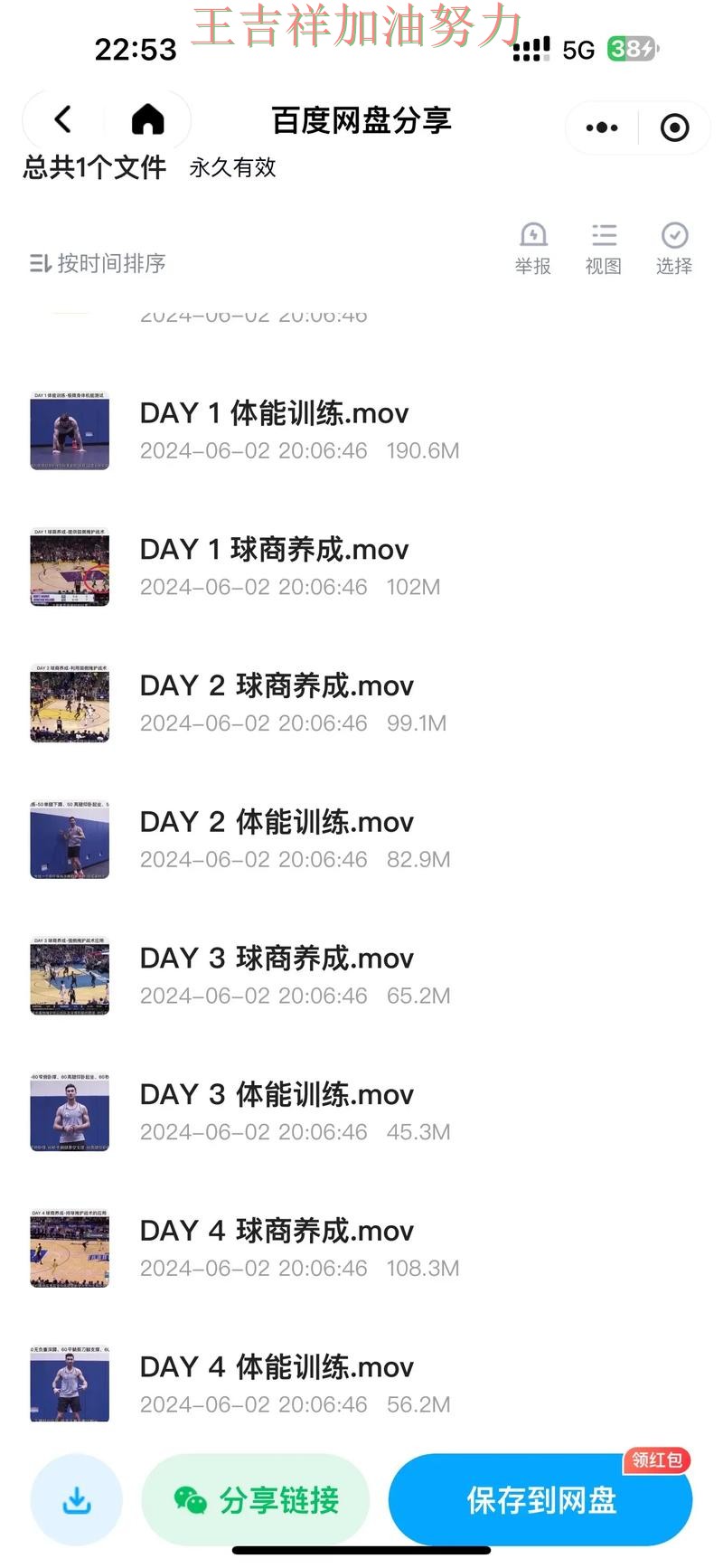Close the mini program via circle icon
723x1568 pixels.
674,128
